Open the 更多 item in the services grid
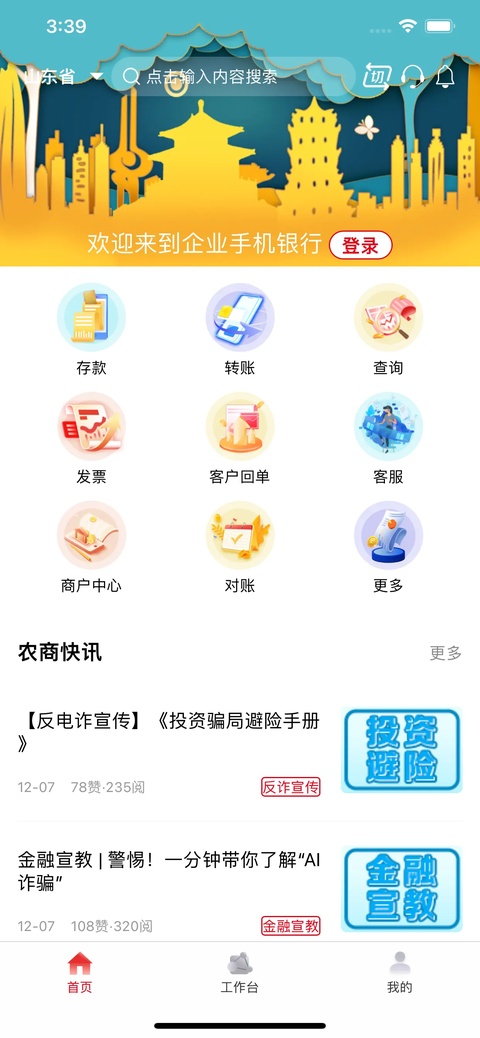This screenshot has width=480, height=1038. 388,547
